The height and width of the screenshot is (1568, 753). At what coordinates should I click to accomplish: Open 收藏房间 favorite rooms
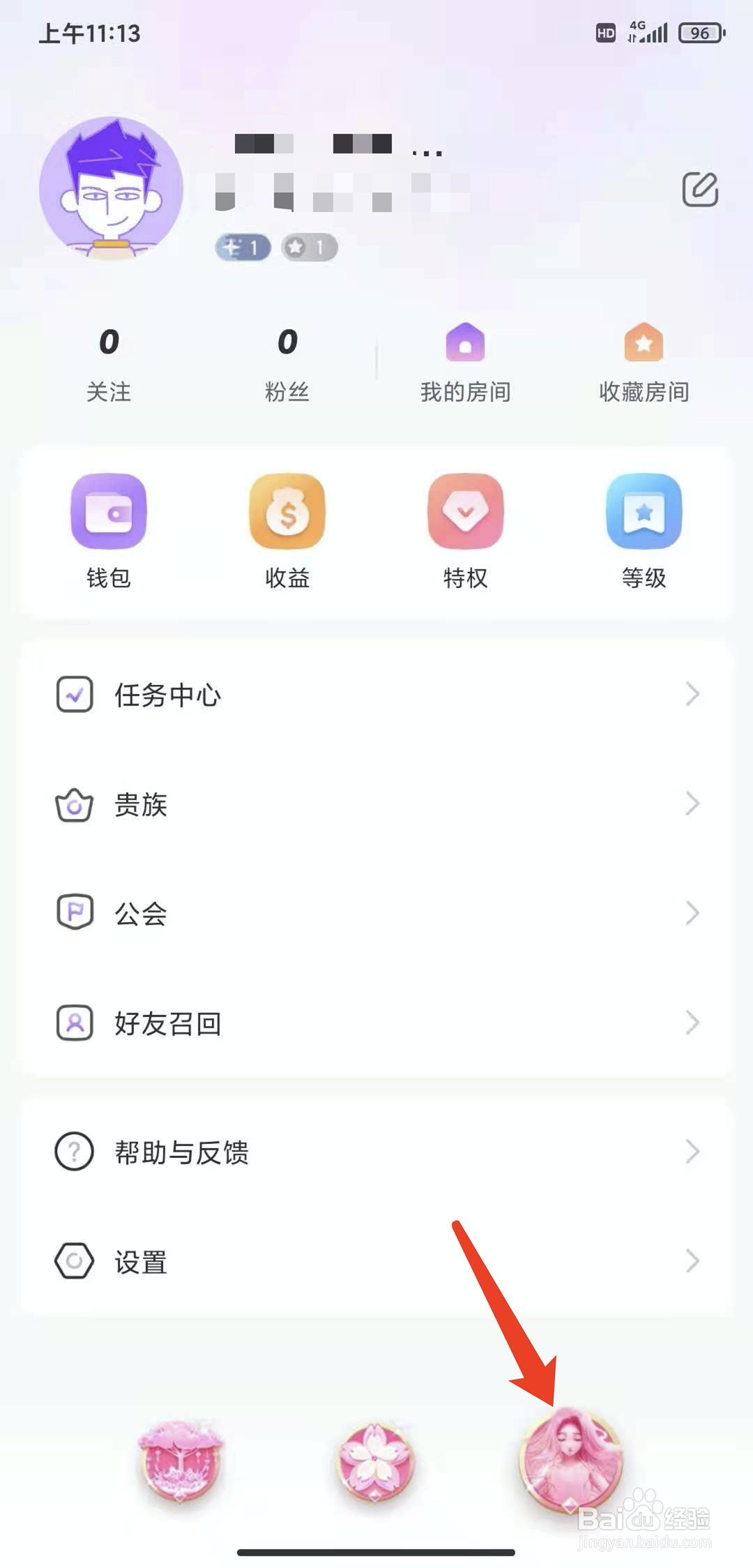tap(644, 364)
